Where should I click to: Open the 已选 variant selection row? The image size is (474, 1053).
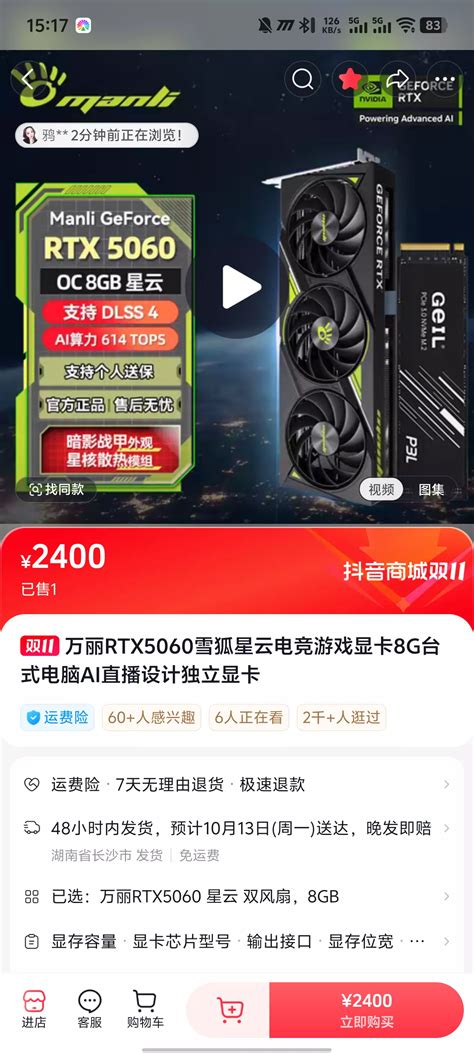pos(236,897)
